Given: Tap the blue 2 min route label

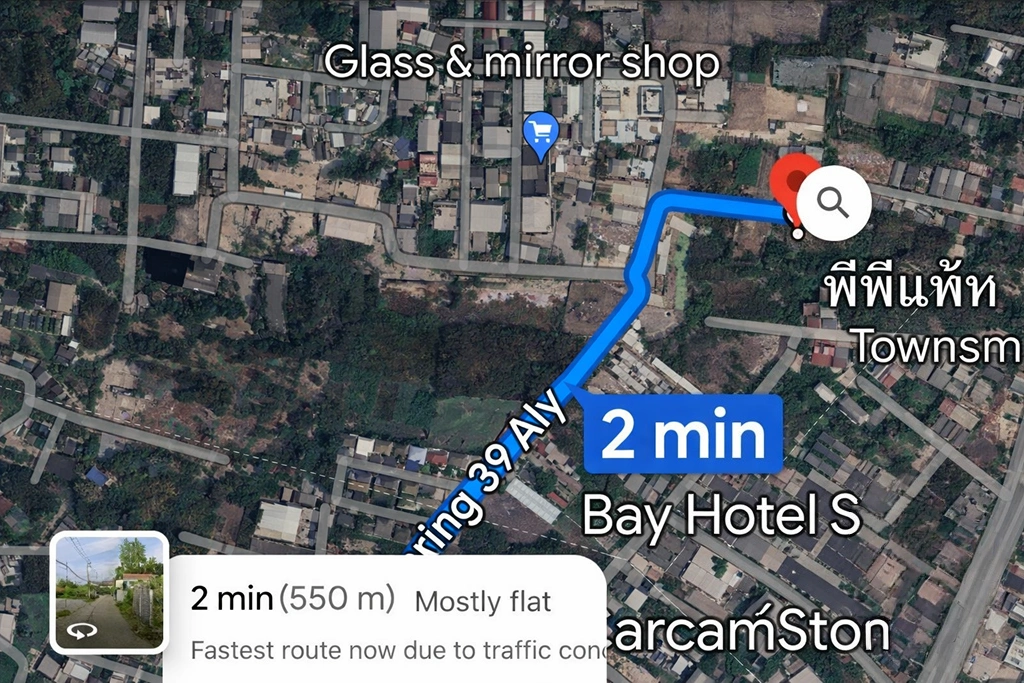Looking at the screenshot, I should 683,435.
